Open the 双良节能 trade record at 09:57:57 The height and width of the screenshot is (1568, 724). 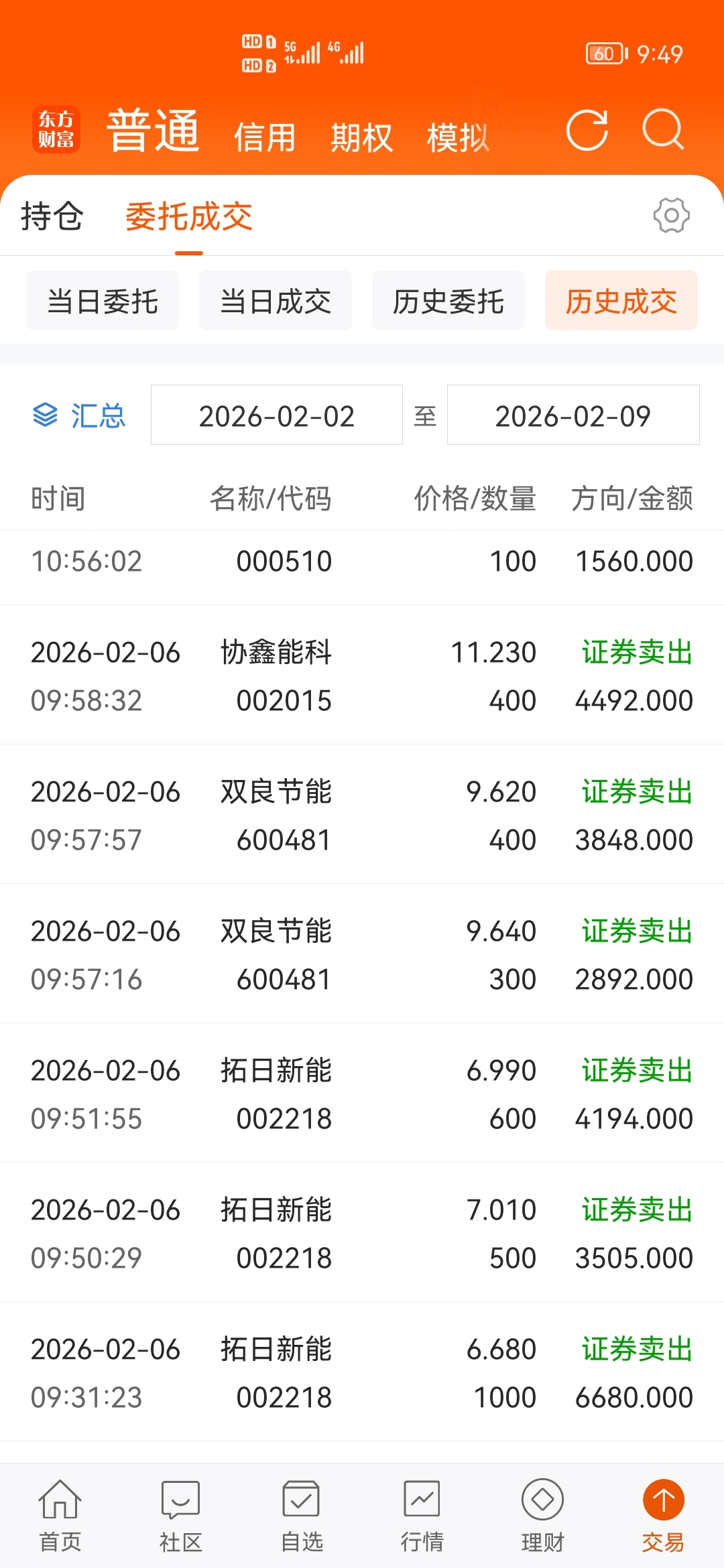coord(362,815)
